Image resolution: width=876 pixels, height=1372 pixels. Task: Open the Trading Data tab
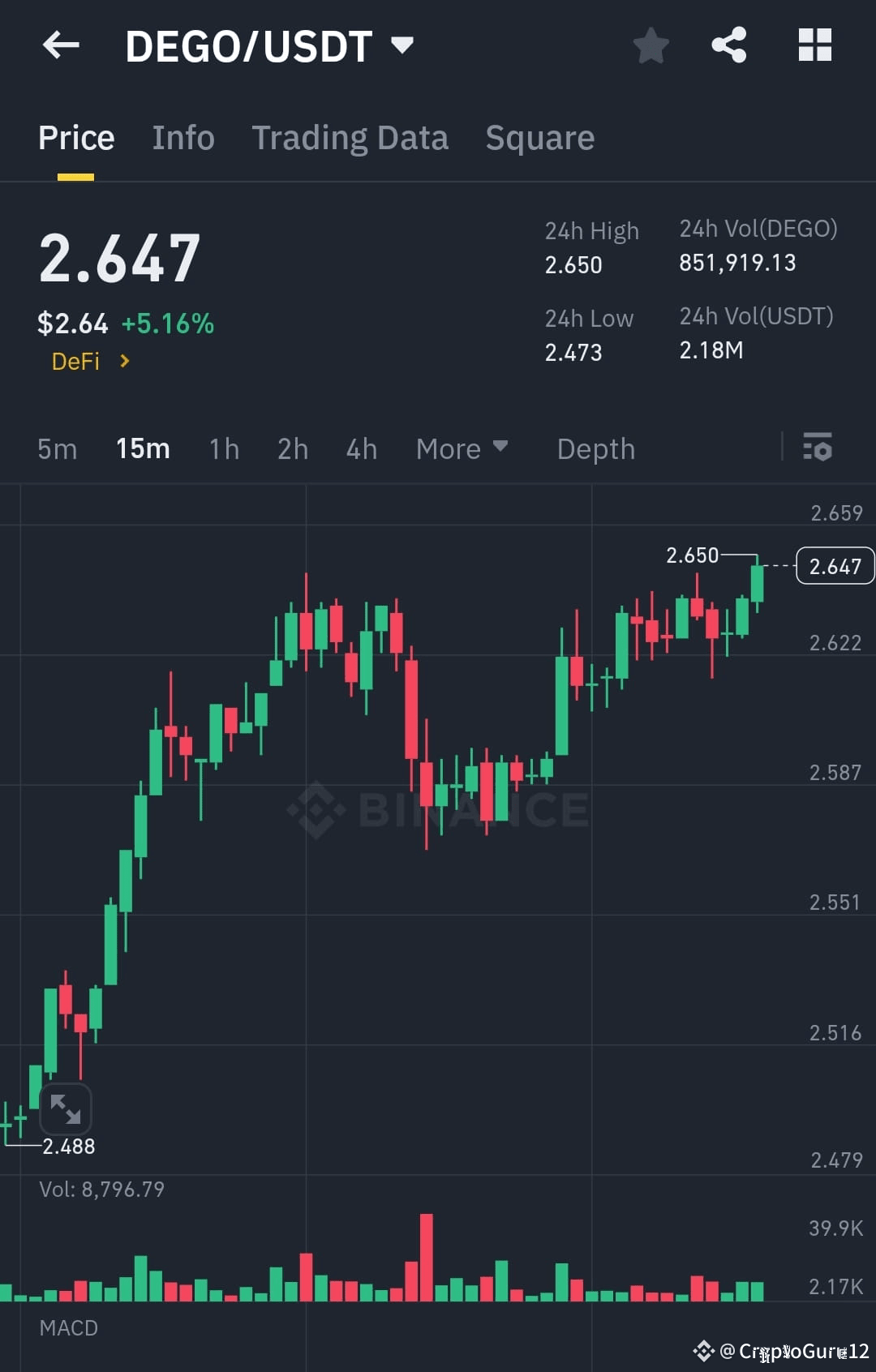point(350,138)
